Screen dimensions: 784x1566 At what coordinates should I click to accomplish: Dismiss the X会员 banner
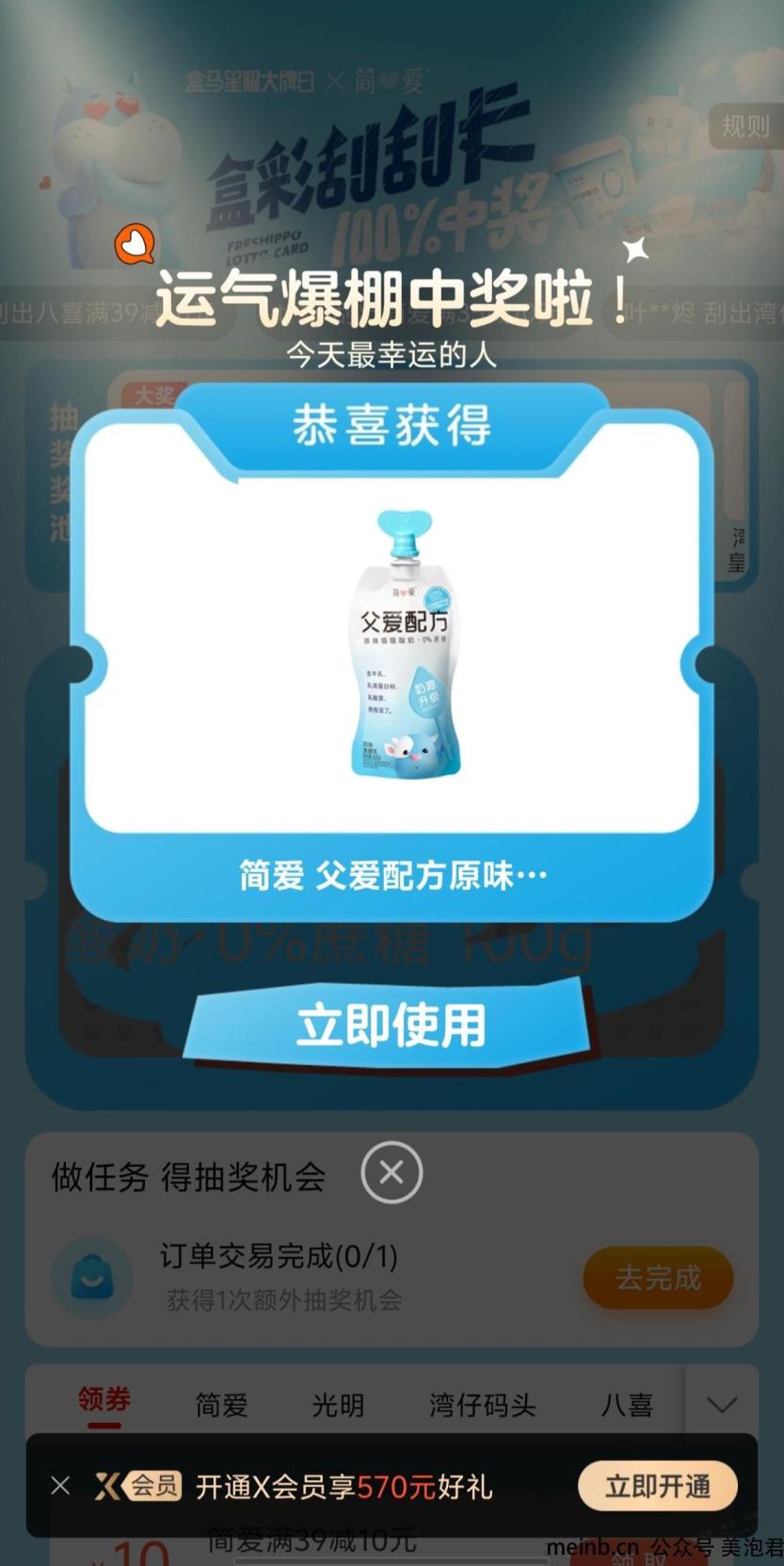[x=60, y=1486]
